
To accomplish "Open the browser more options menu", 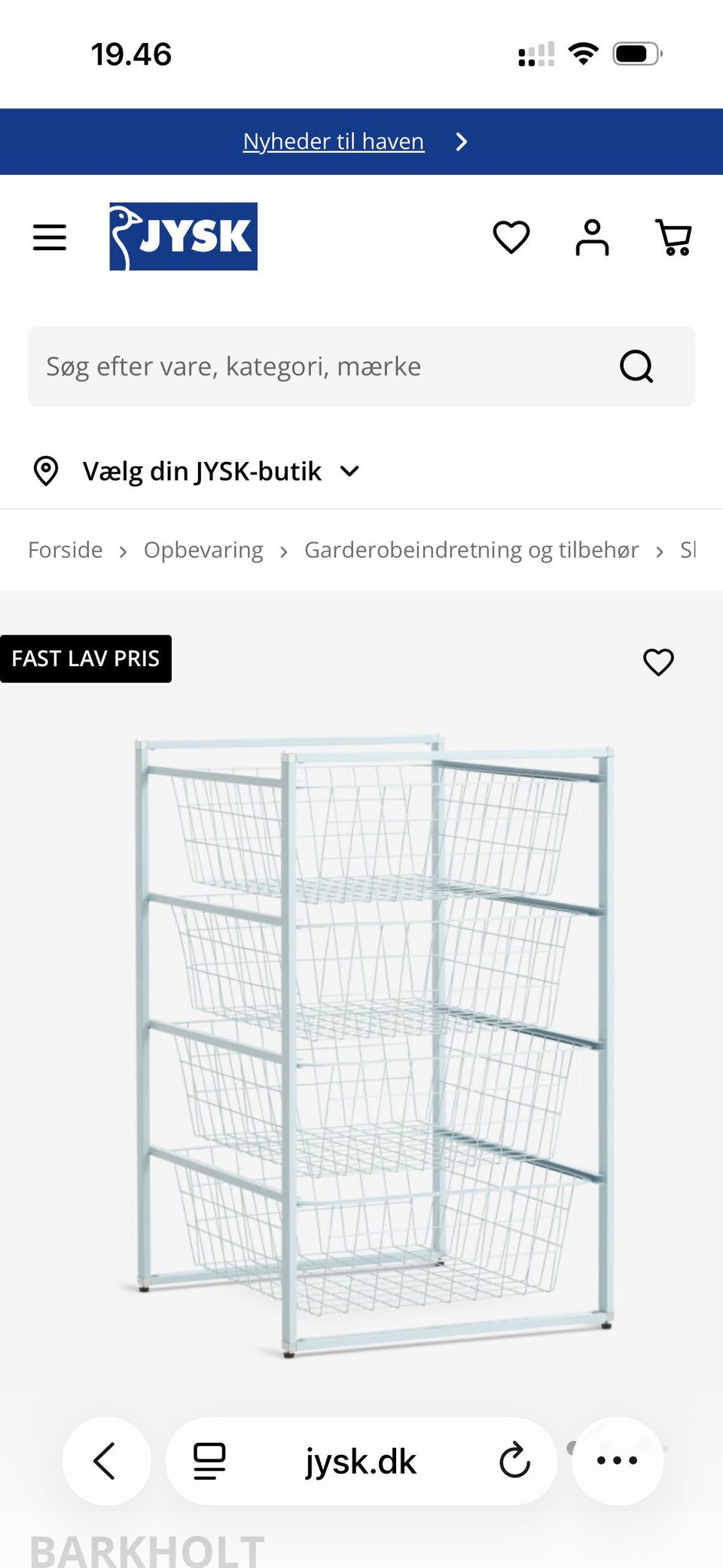I will tap(617, 1459).
